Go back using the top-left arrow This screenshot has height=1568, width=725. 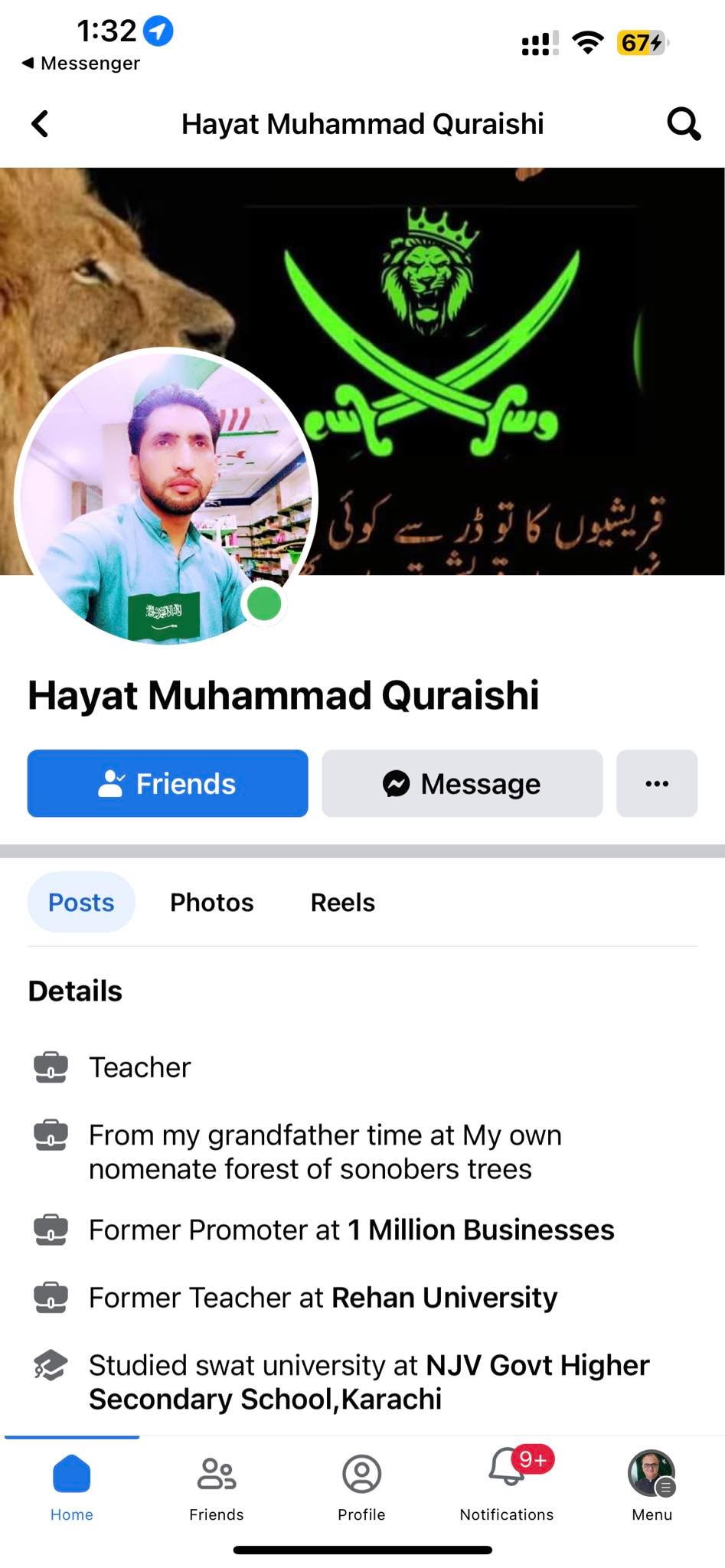(40, 123)
